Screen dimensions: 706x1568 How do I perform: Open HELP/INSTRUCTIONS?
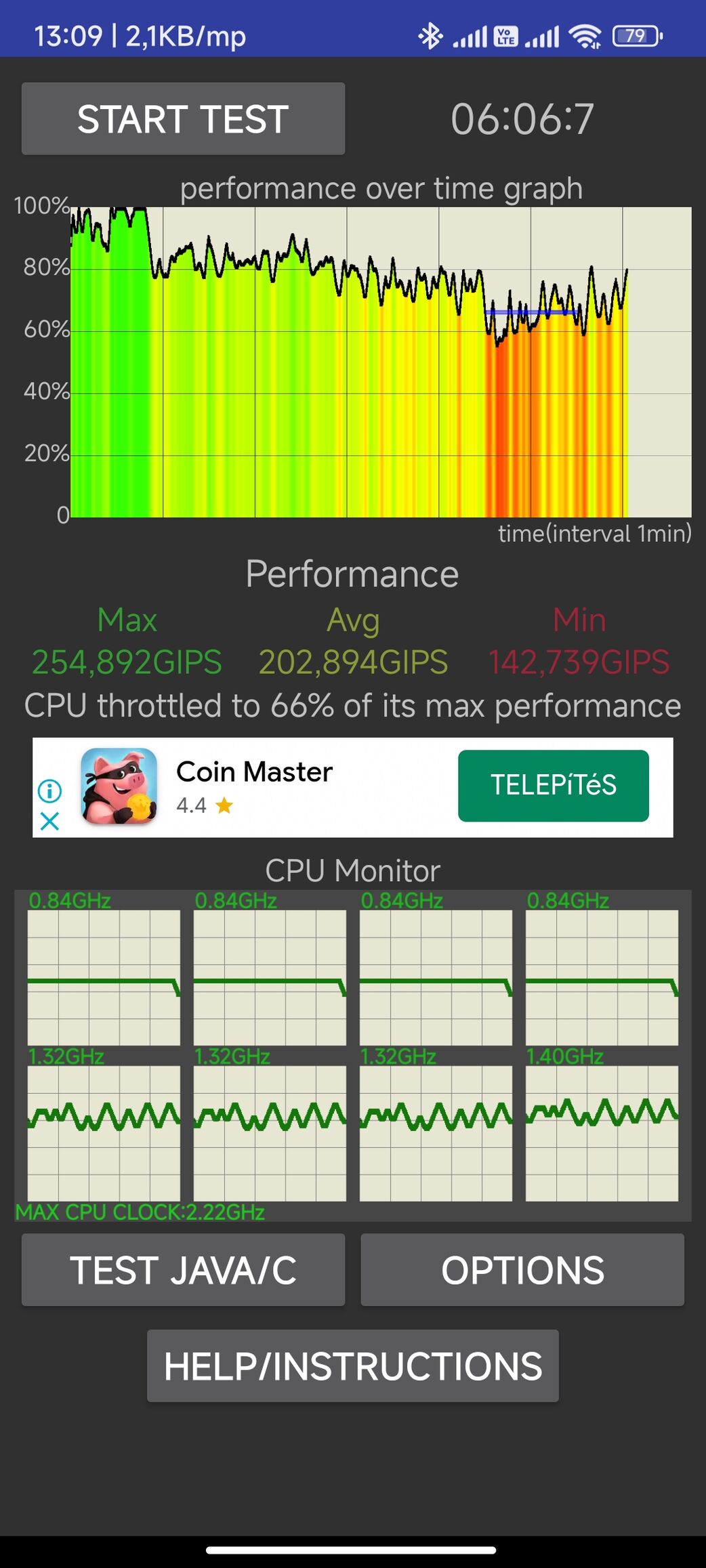coord(353,1366)
